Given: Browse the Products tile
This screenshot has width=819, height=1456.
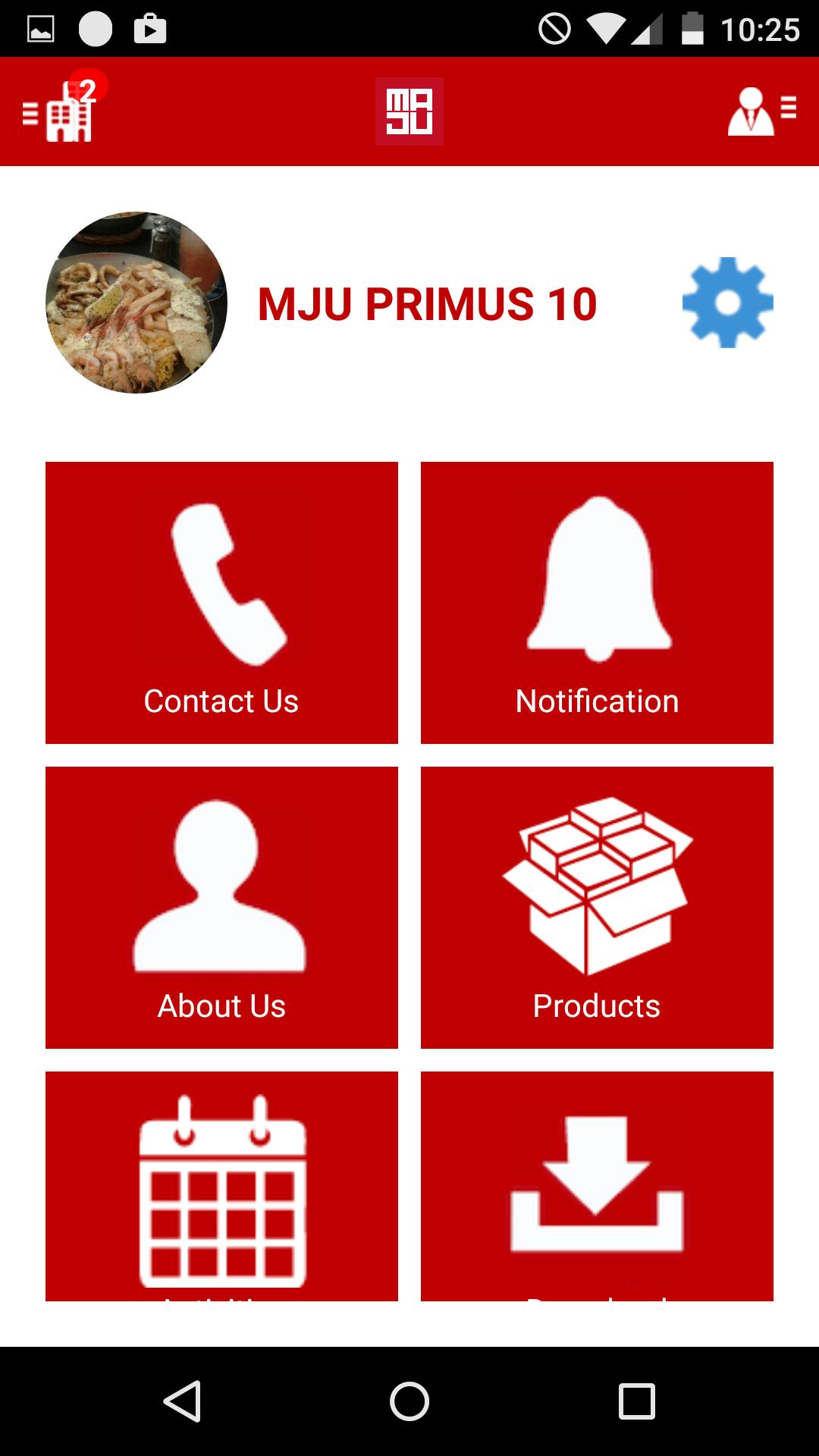Looking at the screenshot, I should coord(597,907).
